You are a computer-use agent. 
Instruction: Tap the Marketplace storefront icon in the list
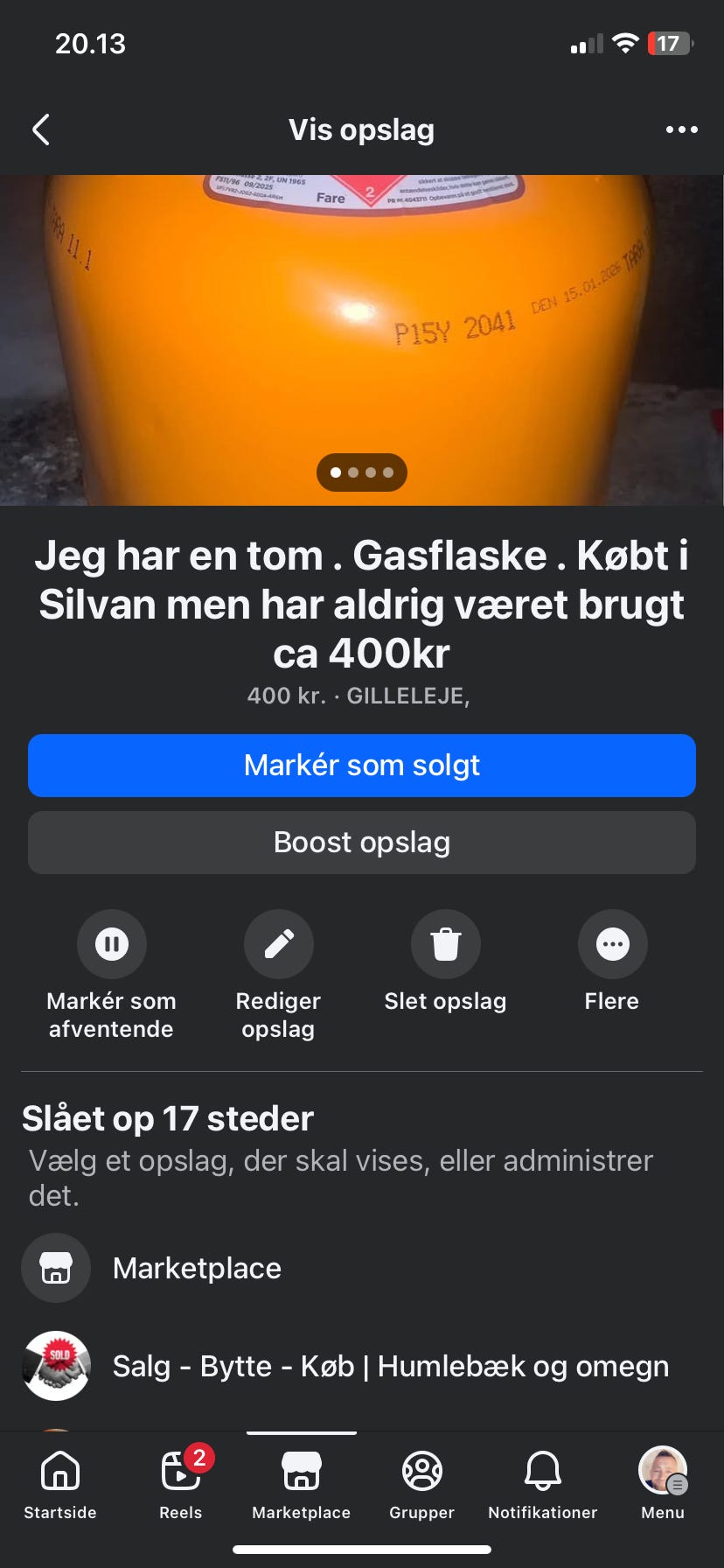coord(56,1267)
